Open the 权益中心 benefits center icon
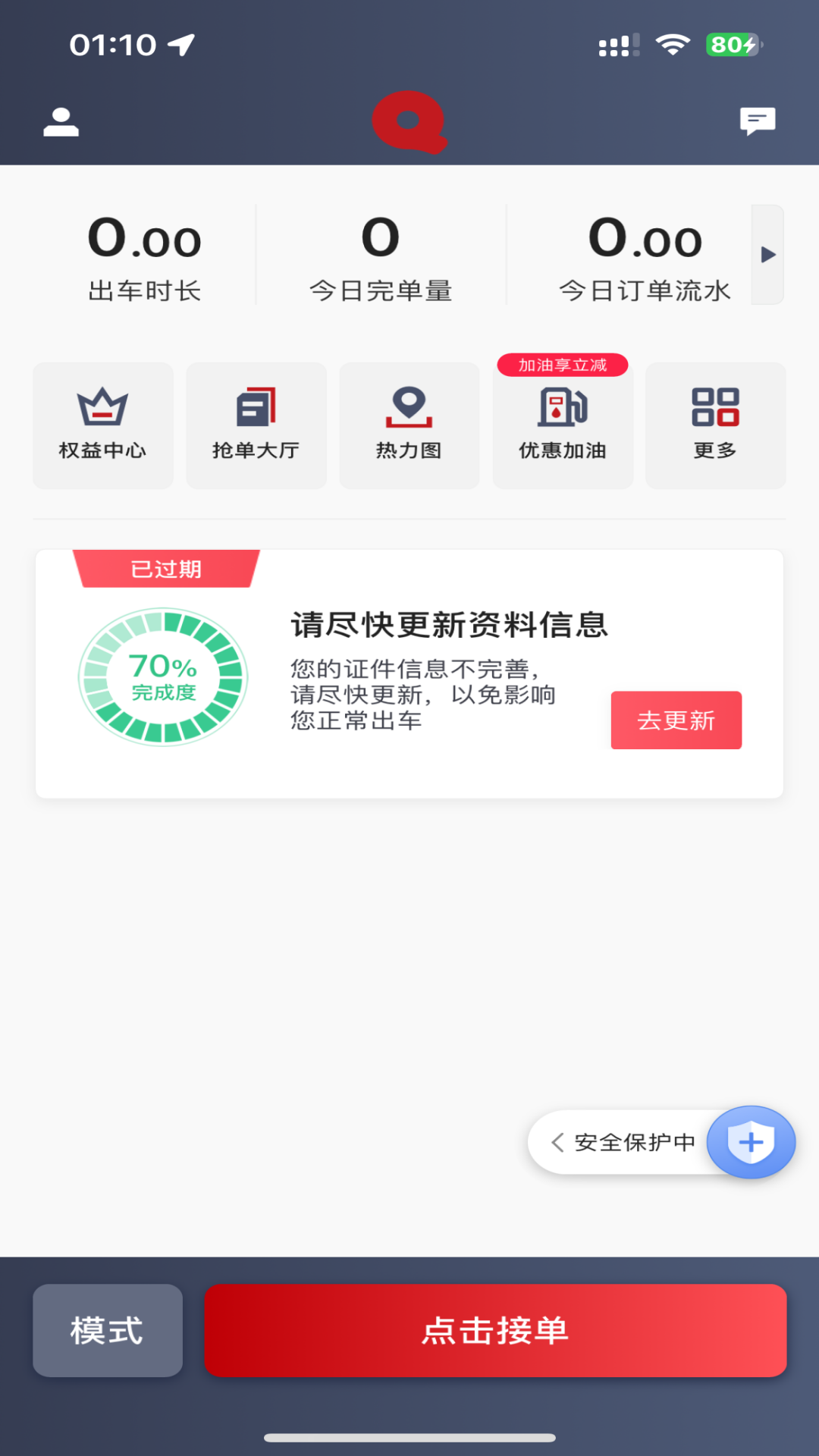This screenshot has height=1456, width=819. 102,425
